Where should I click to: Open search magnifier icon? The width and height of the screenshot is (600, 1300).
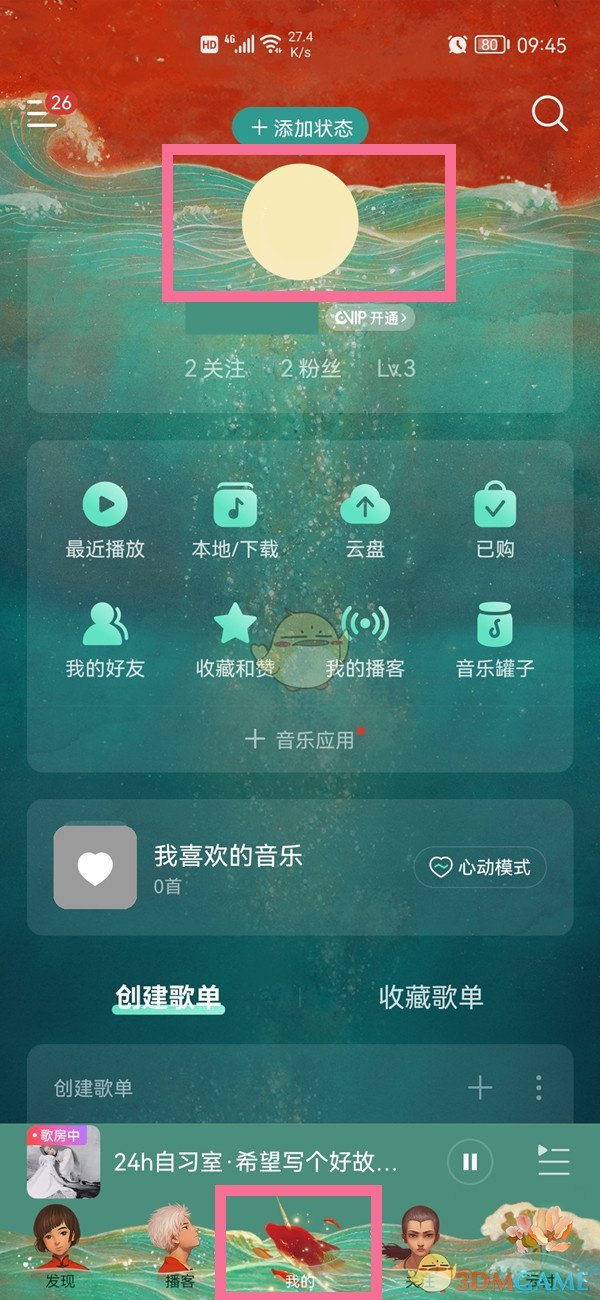point(549,114)
